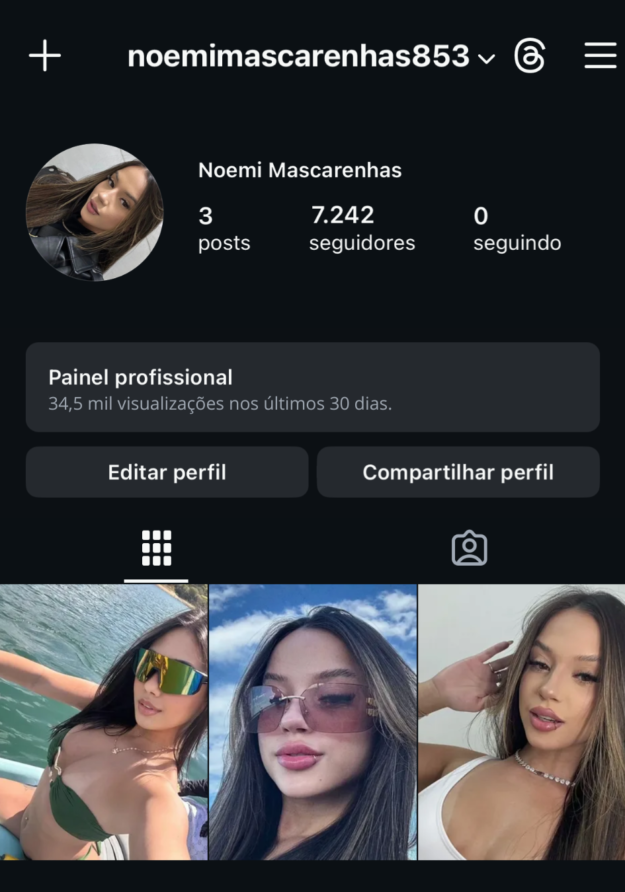Viewport: 625px width, 892px height.
Task: Switch to the posts grid tab
Action: pos(156,548)
